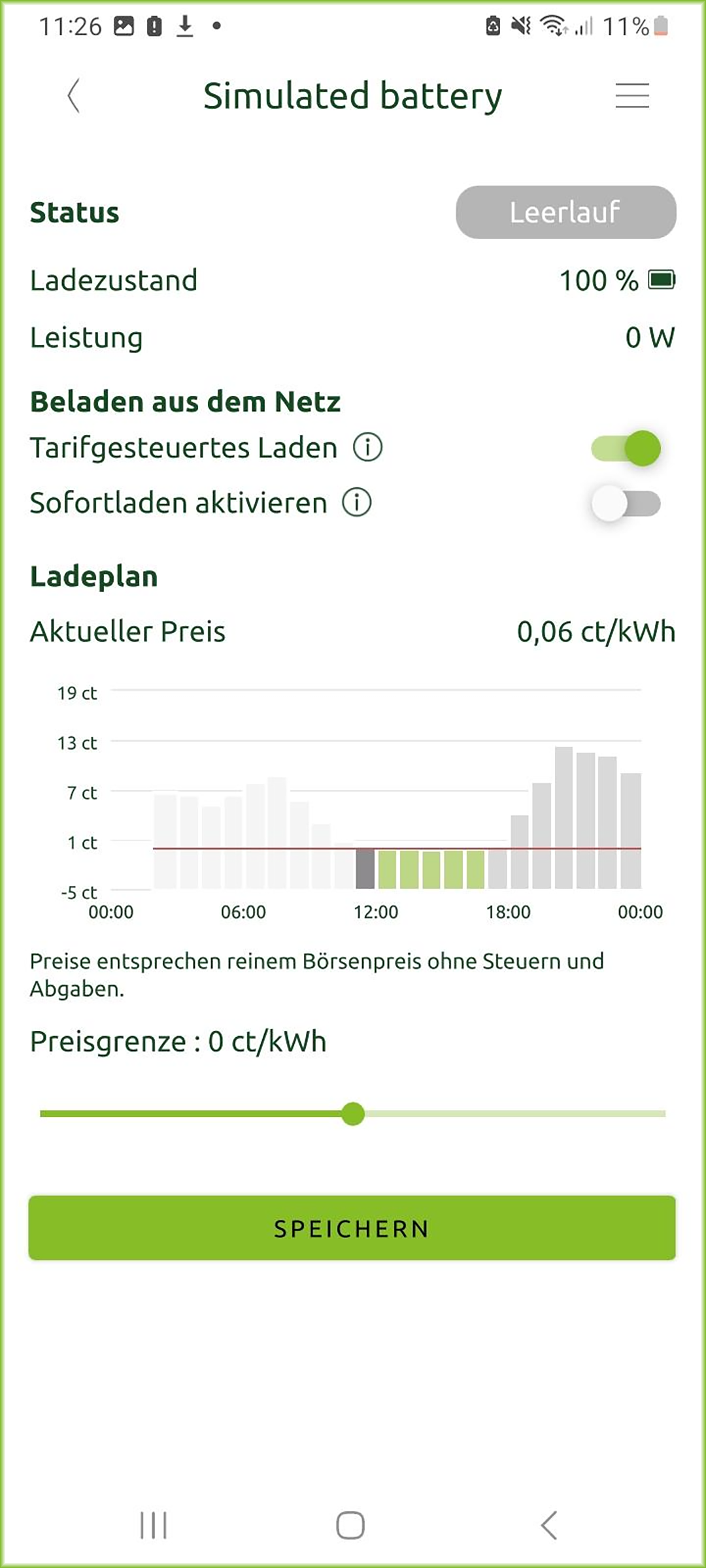Open info for Tarifgesteuertes Laden
This screenshot has height=1568, width=706.
pos(368,448)
